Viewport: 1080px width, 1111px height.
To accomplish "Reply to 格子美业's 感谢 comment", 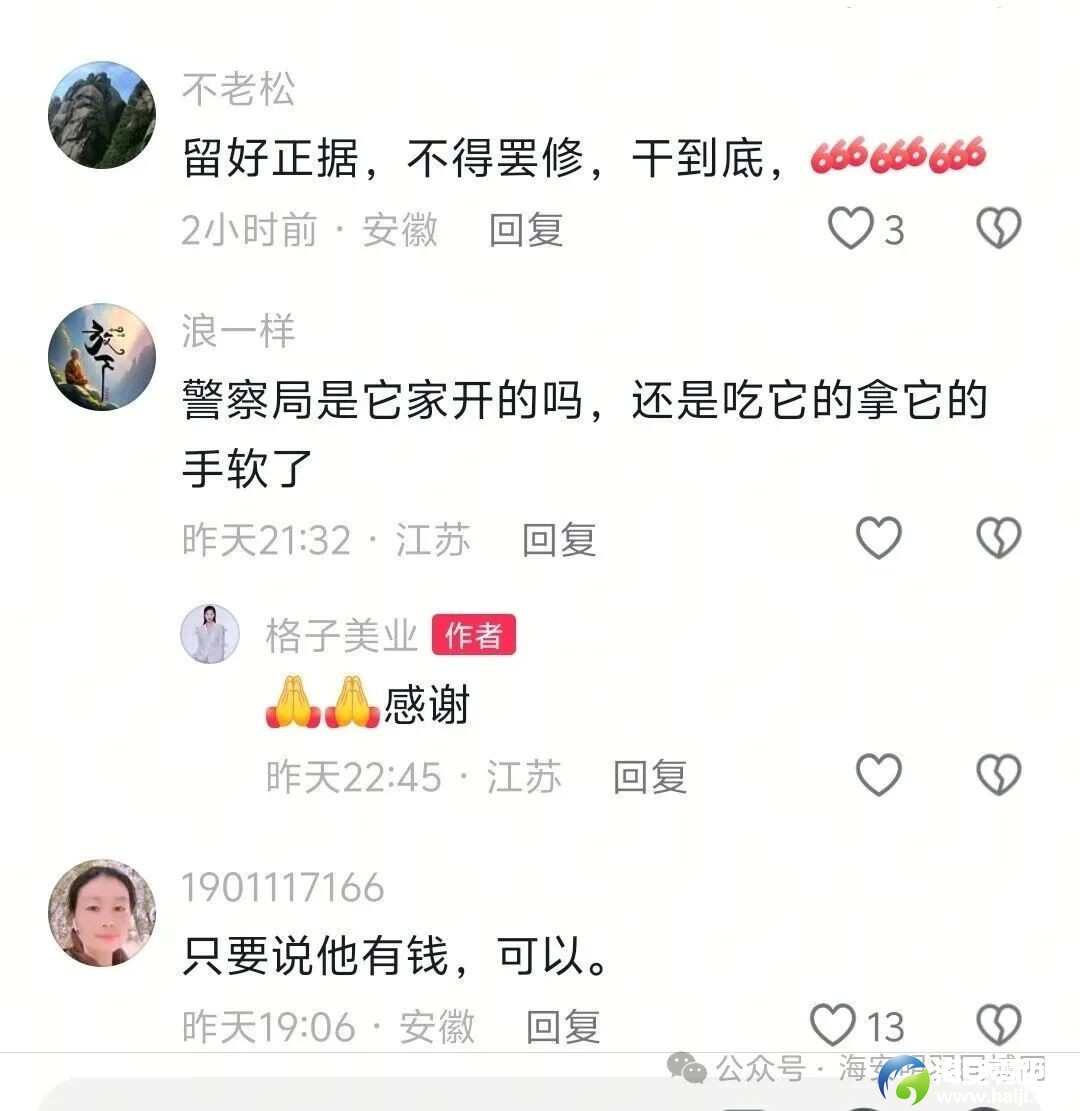I will 650,777.
